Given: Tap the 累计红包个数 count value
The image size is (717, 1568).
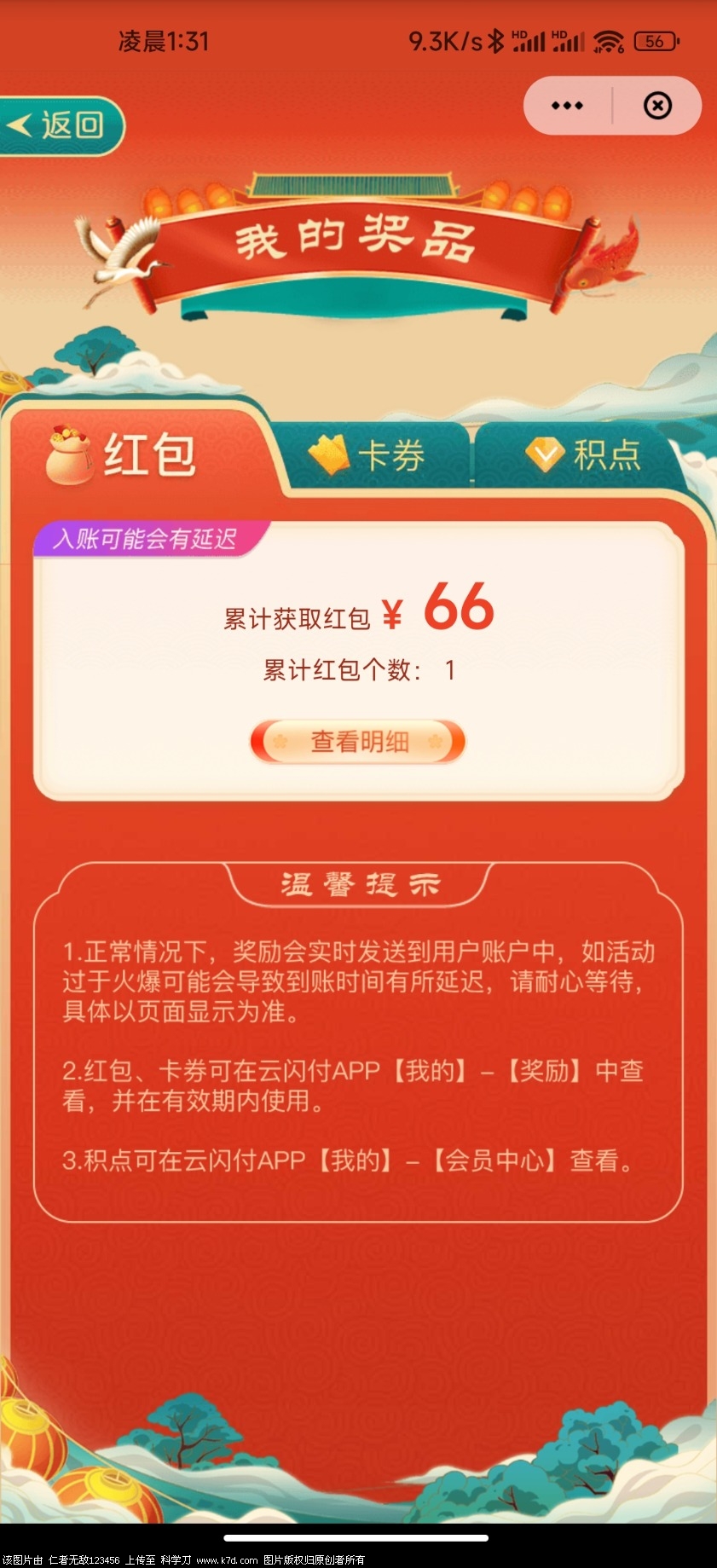Looking at the screenshot, I should [x=452, y=671].
